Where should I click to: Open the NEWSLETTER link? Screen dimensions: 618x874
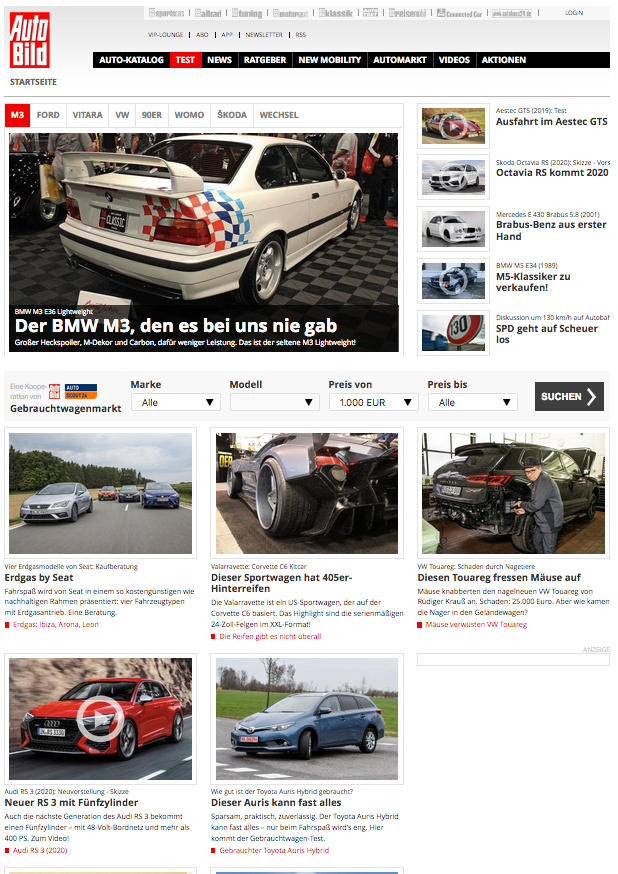point(264,34)
